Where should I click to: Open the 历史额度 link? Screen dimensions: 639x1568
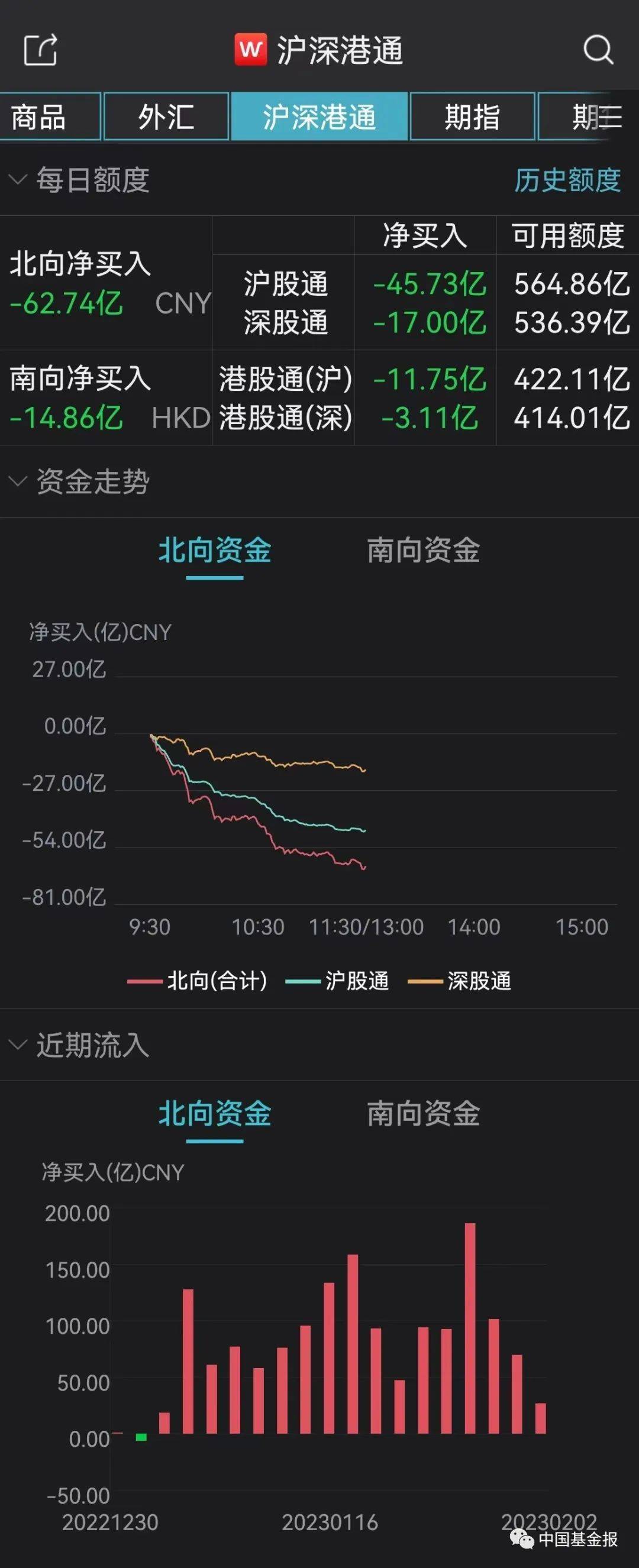pos(566,180)
